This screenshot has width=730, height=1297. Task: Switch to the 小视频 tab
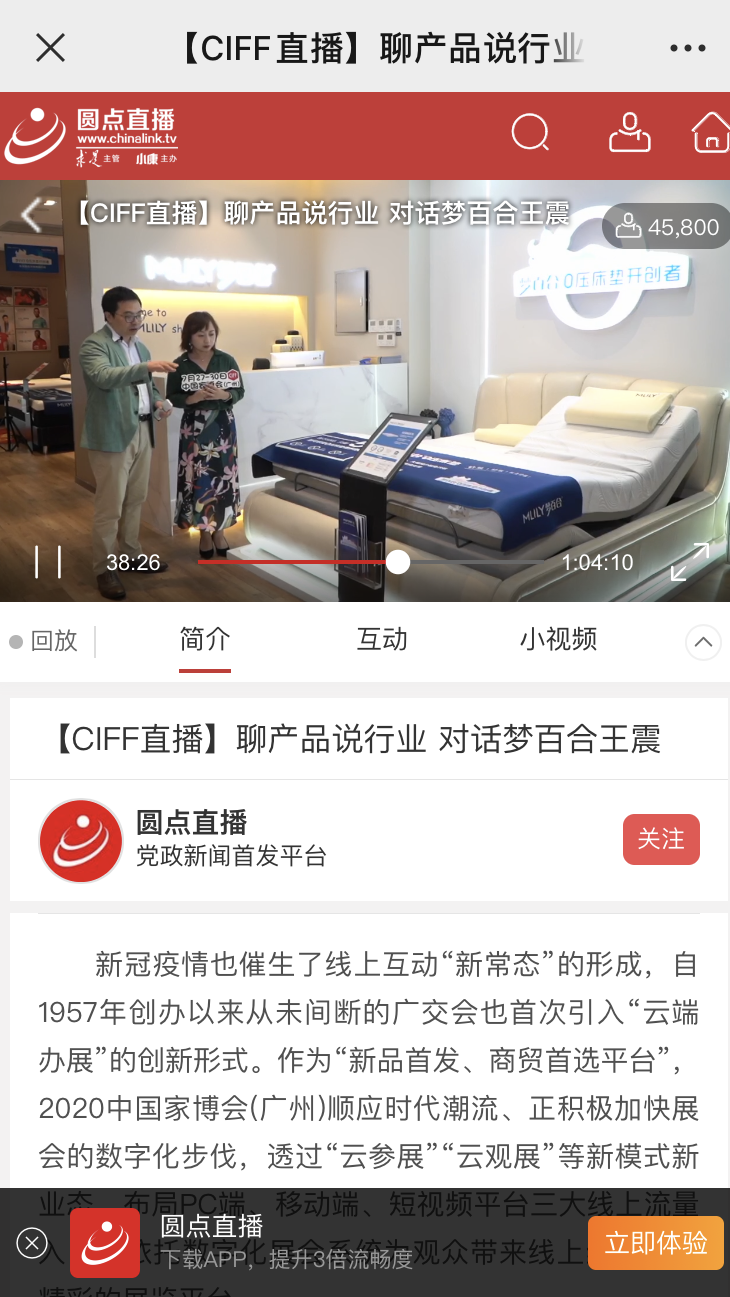558,640
